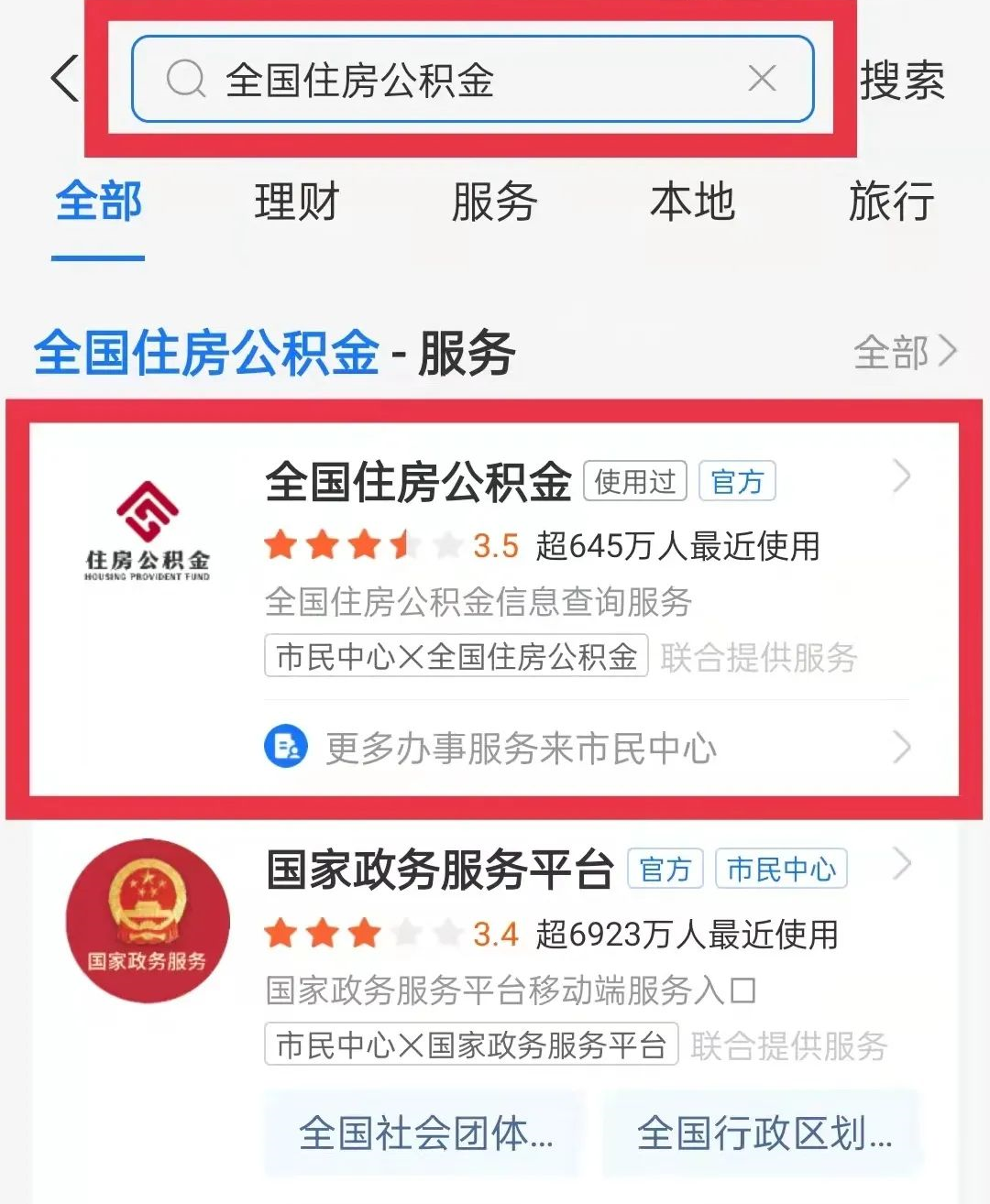The width and height of the screenshot is (990, 1204).
Task: Tap the search field containing 全国住房公积金
Action: pyautogui.click(x=458, y=80)
